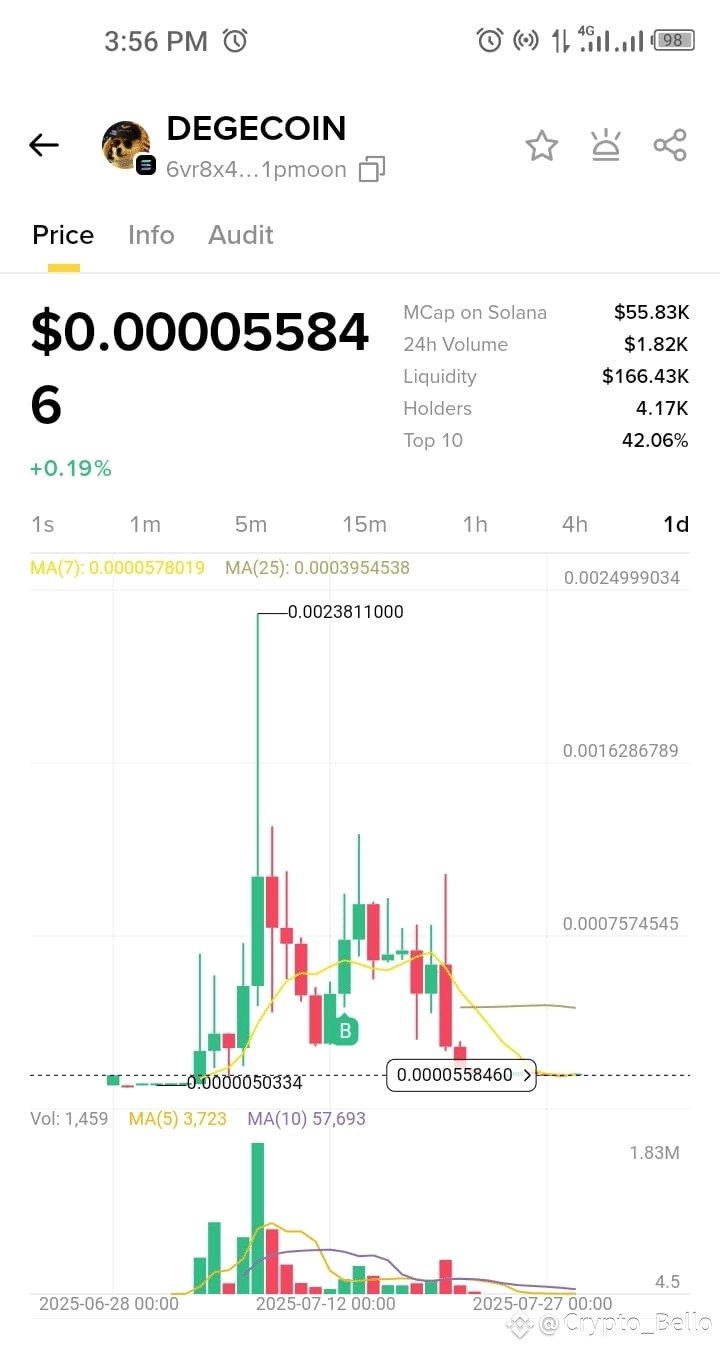Switch chart to 15m candles
720x1350 pixels.
click(x=364, y=524)
